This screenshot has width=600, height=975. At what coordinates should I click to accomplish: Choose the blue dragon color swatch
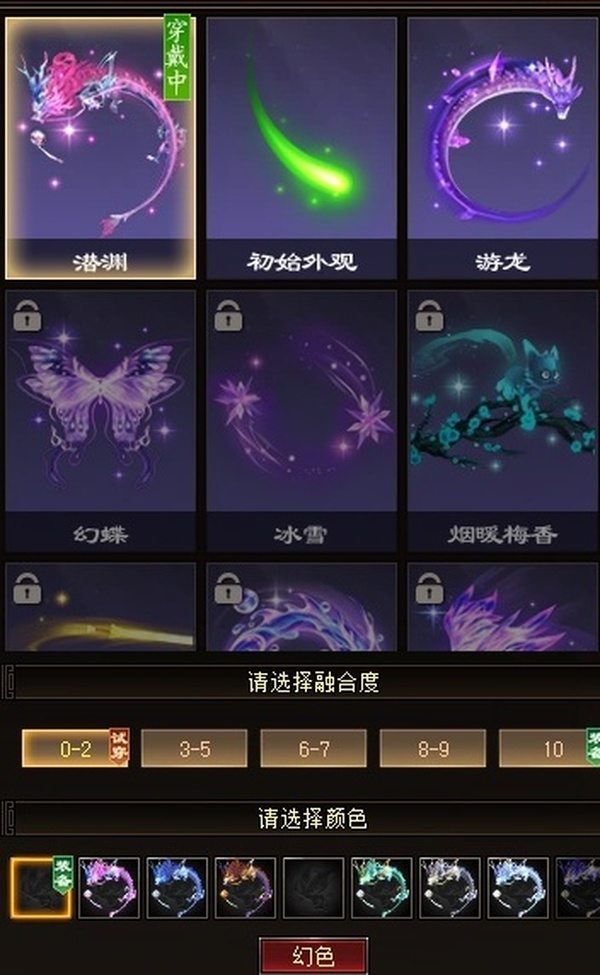[x=177, y=888]
